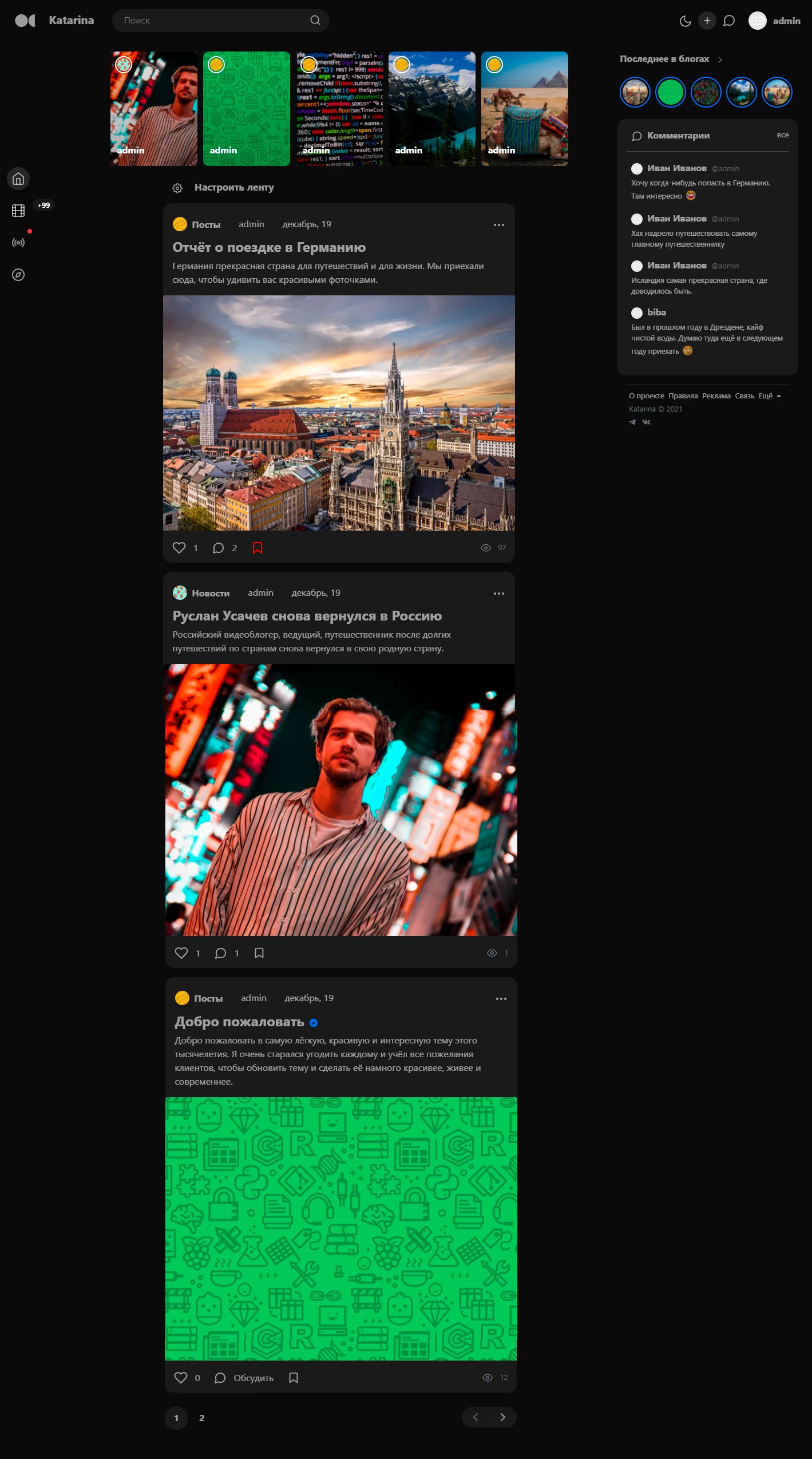Toggle dark mode with the moon icon
Viewport: 812px width, 1459px height.
685,21
